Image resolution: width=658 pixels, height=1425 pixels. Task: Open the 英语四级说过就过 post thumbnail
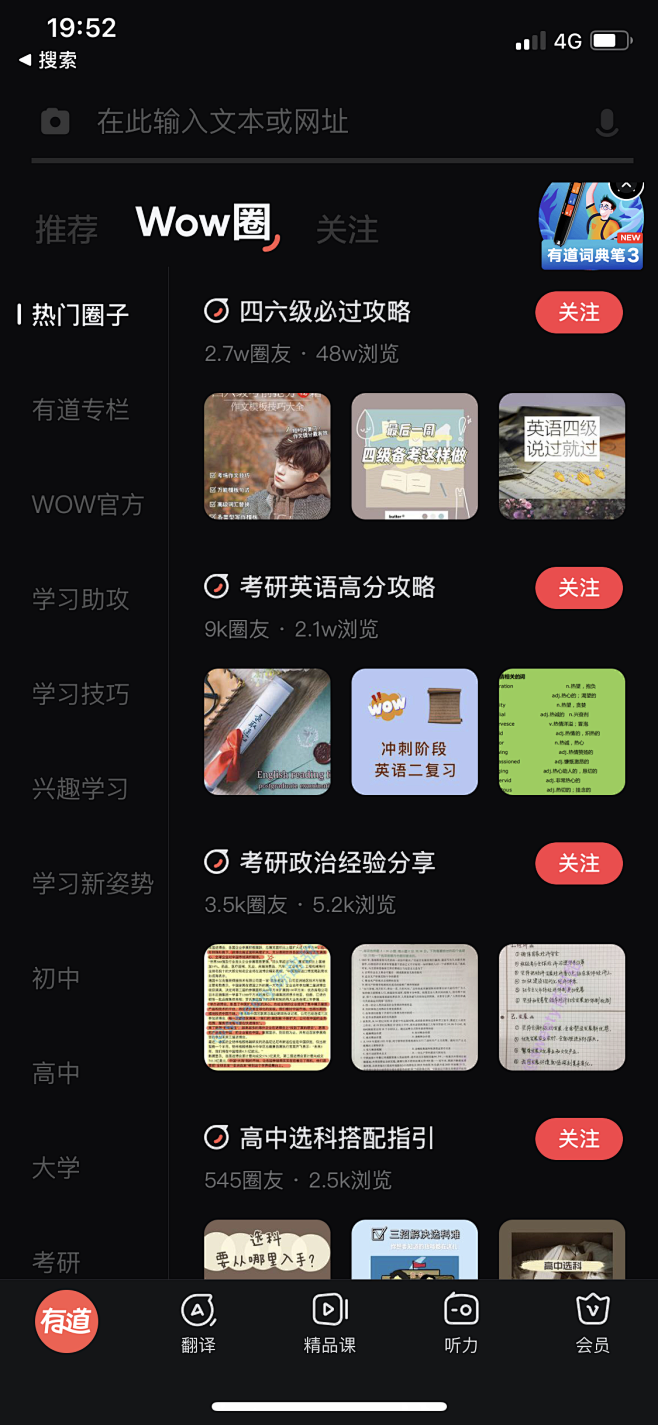[x=562, y=456]
